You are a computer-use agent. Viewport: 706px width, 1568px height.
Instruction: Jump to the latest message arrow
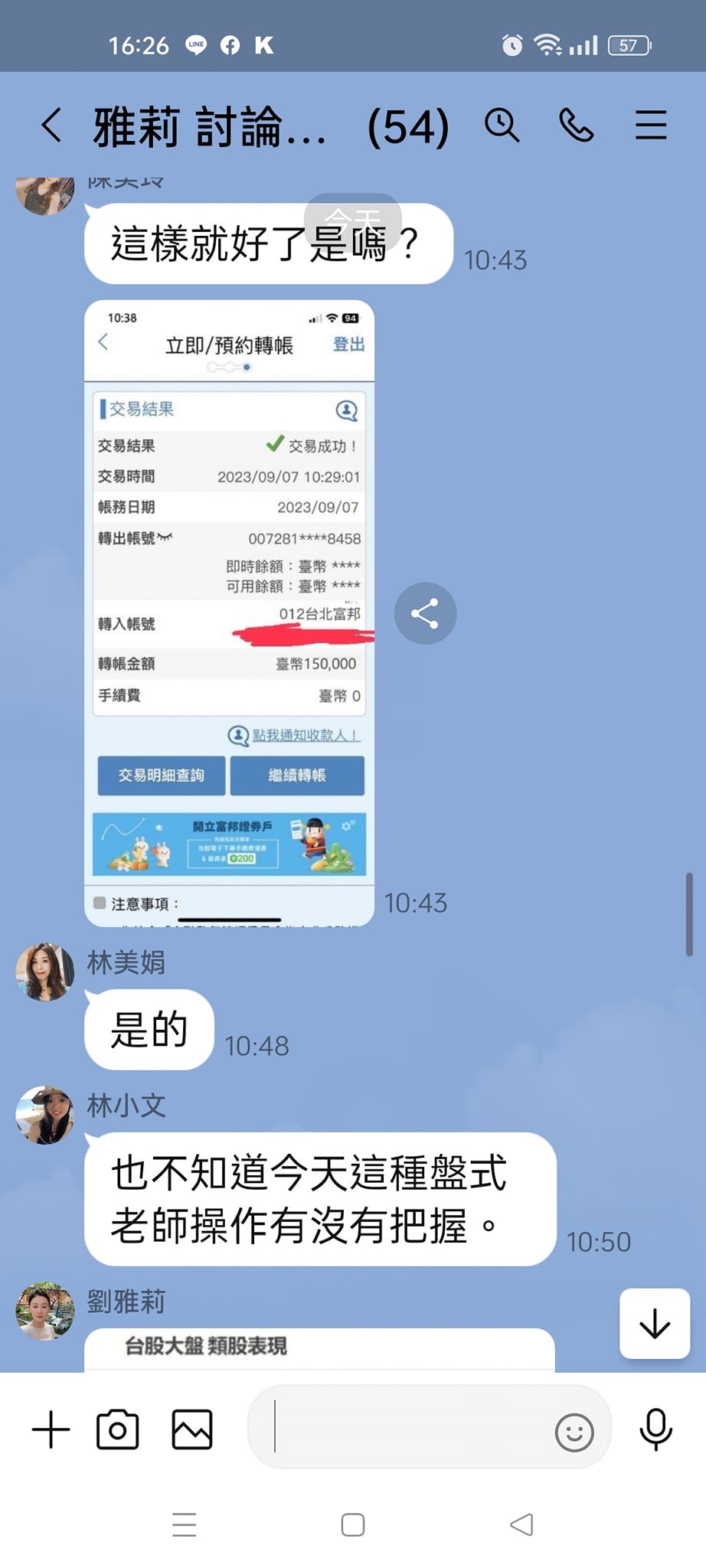pos(655,1323)
